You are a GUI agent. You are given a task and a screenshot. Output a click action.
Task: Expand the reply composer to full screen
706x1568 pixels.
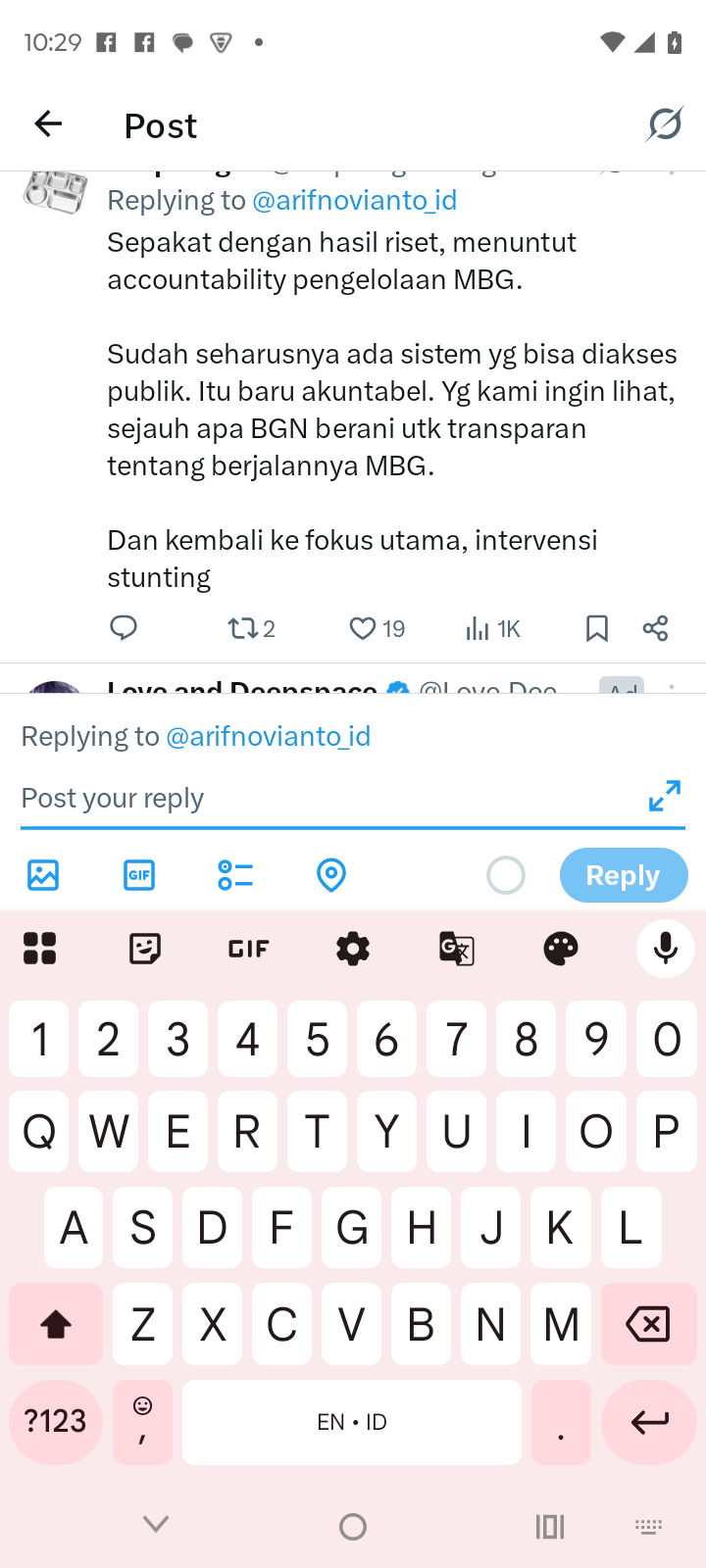pos(664,796)
